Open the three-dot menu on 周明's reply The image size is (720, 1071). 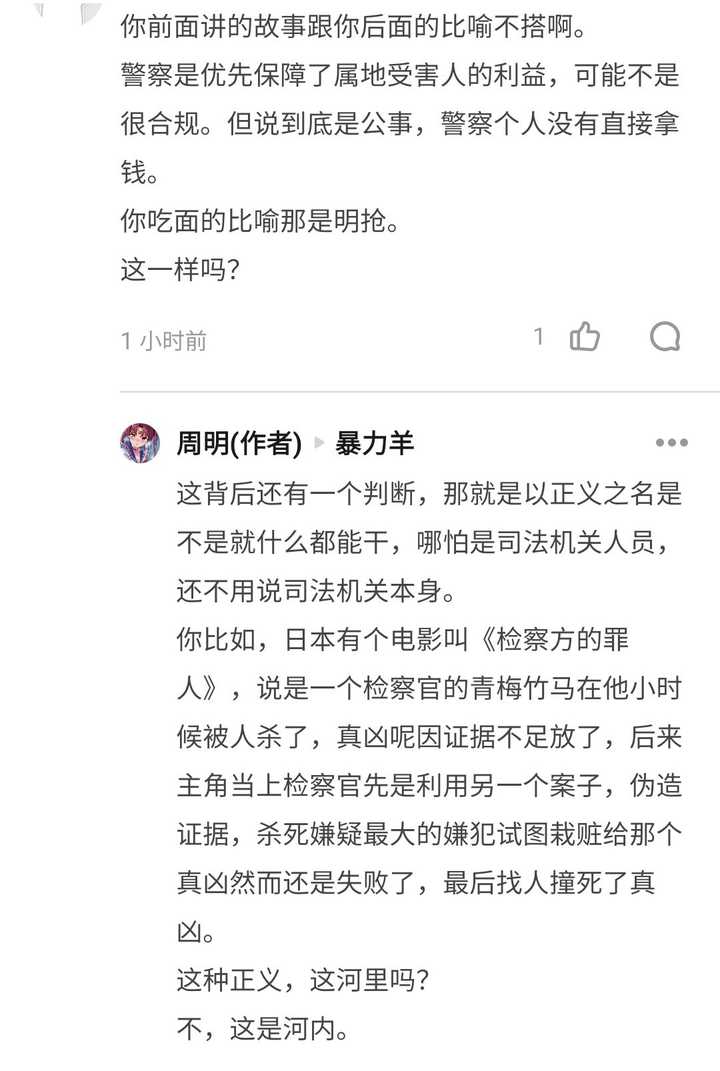click(671, 442)
